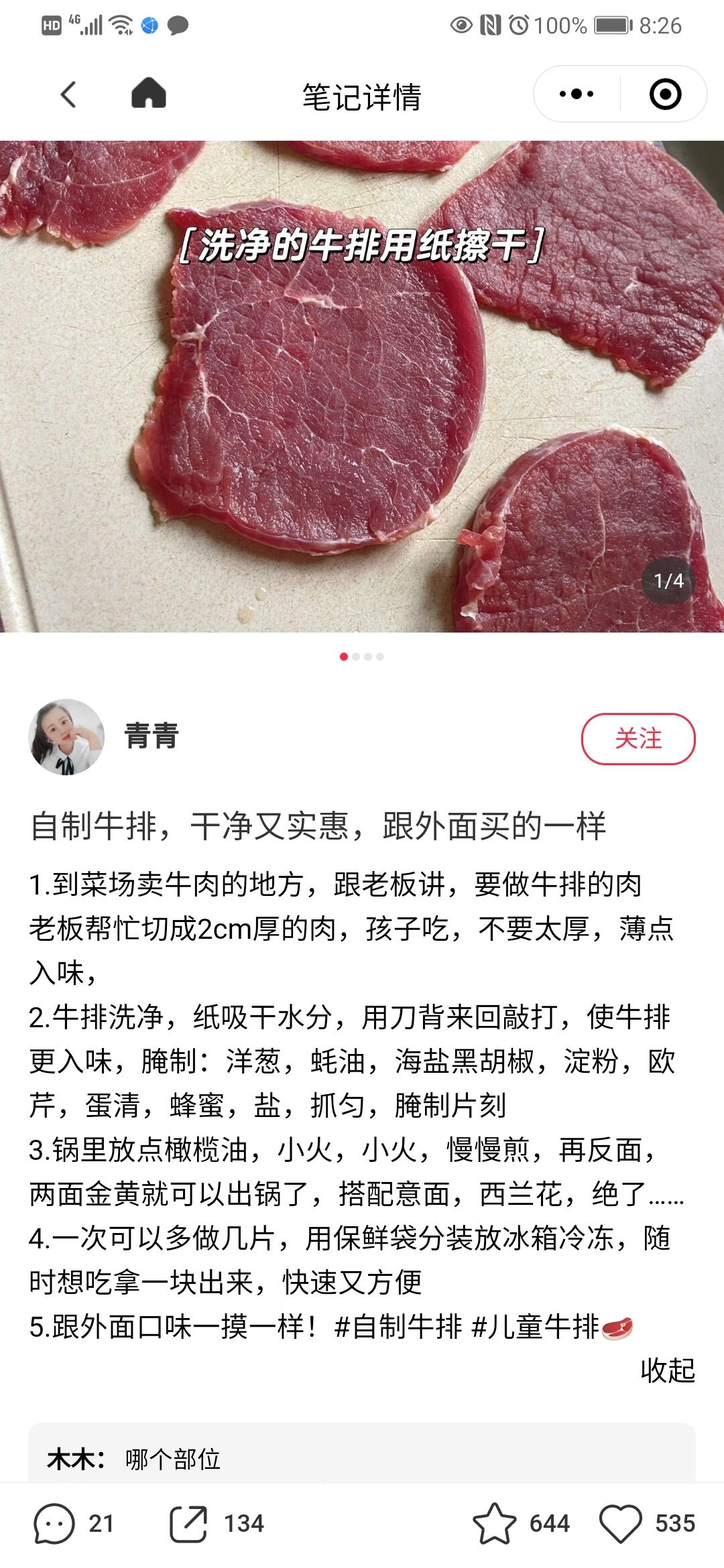This screenshot has width=724, height=1568.
Task: Collapse the note text with 收起
Action: click(667, 1370)
